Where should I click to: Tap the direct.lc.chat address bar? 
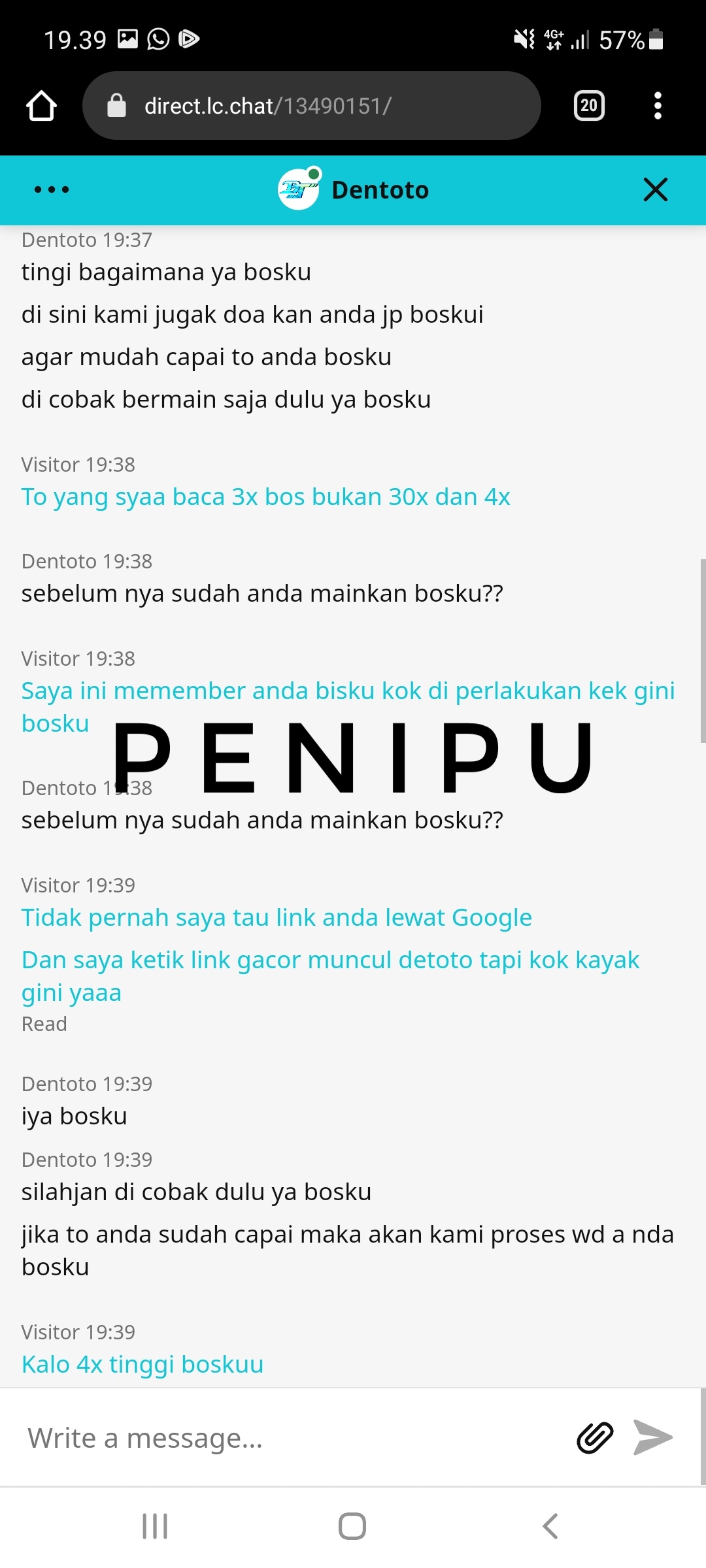[x=311, y=106]
